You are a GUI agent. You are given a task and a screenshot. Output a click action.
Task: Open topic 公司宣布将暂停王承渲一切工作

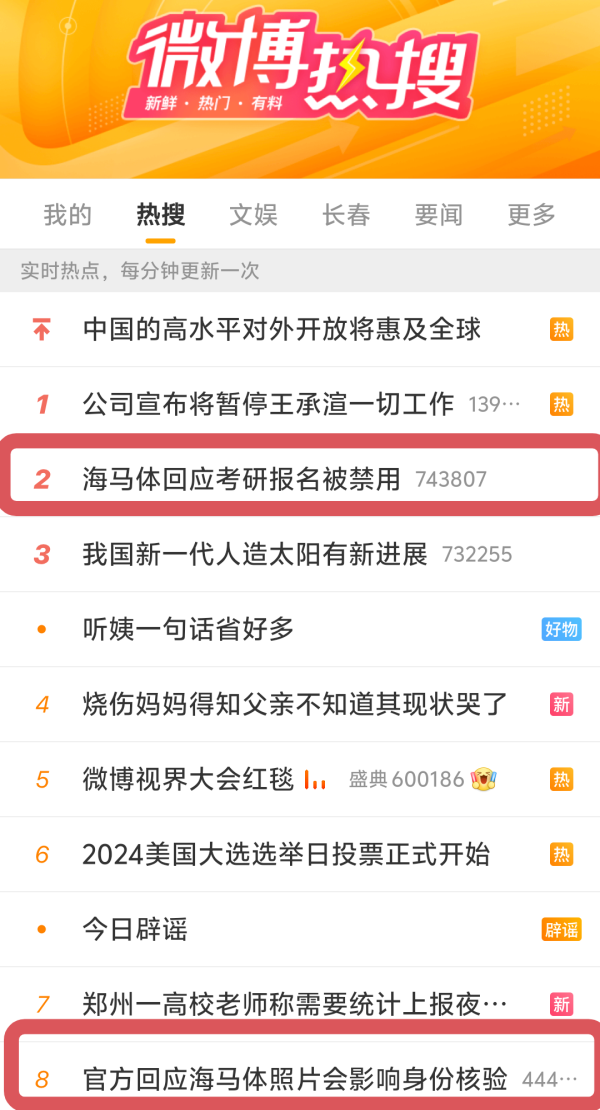click(x=268, y=404)
